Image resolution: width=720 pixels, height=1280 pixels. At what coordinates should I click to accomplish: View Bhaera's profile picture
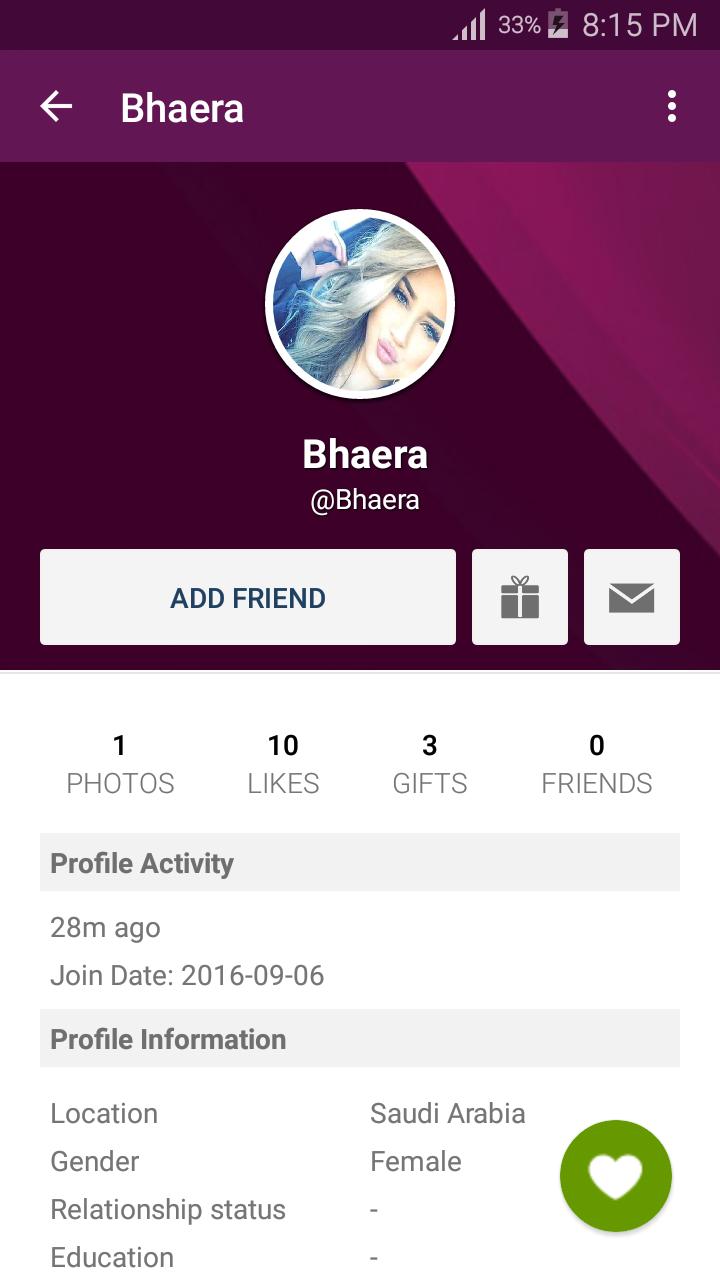[x=360, y=305]
